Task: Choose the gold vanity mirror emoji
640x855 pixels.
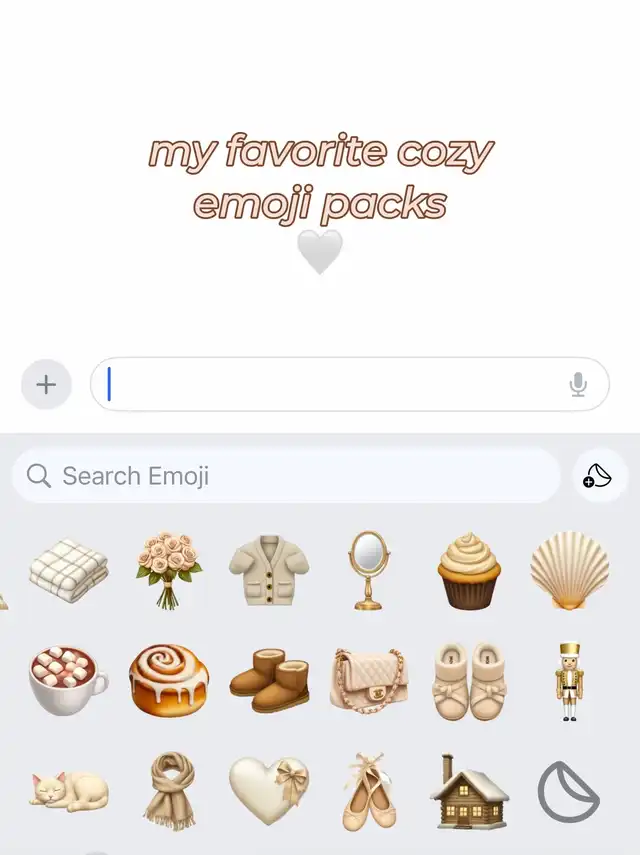Action: [x=368, y=570]
